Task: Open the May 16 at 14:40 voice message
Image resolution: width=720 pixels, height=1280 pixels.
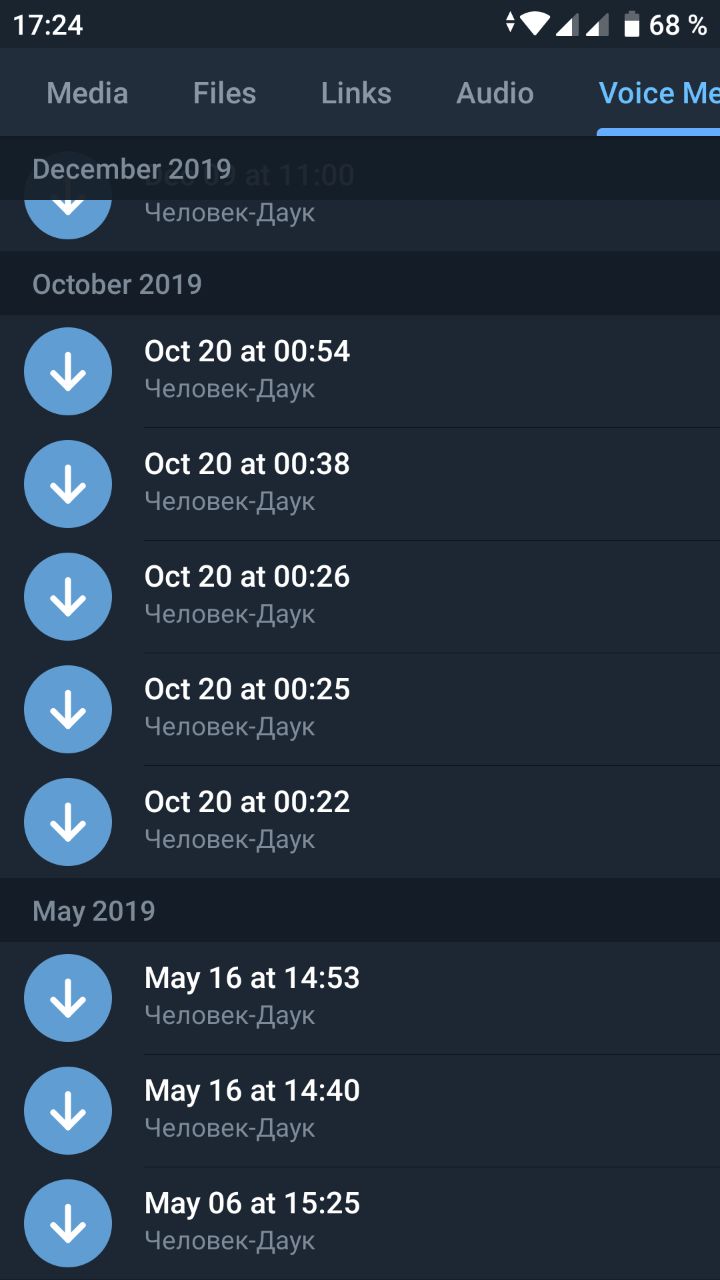Action: [x=360, y=1111]
